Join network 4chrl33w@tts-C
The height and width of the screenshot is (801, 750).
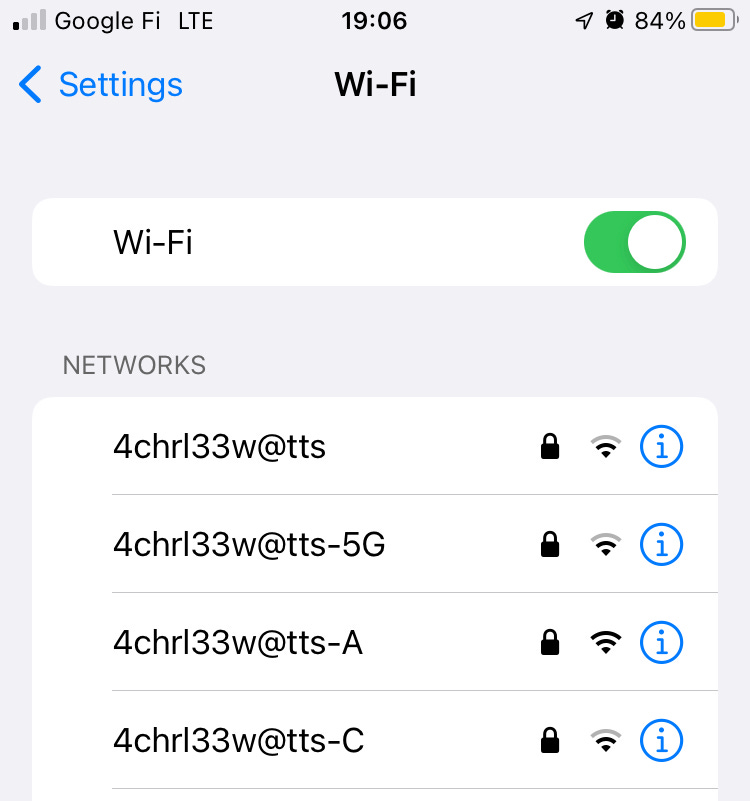pyautogui.click(x=238, y=741)
